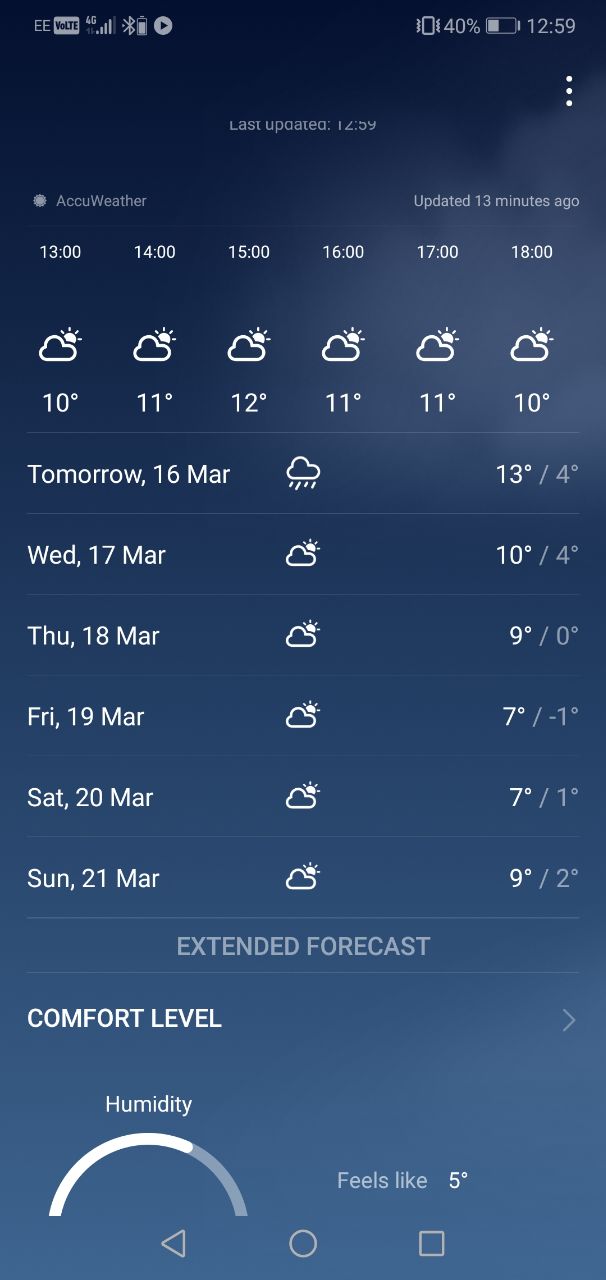Image resolution: width=606 pixels, height=1280 pixels.
Task: Go to the home screen
Action: pos(303,1243)
